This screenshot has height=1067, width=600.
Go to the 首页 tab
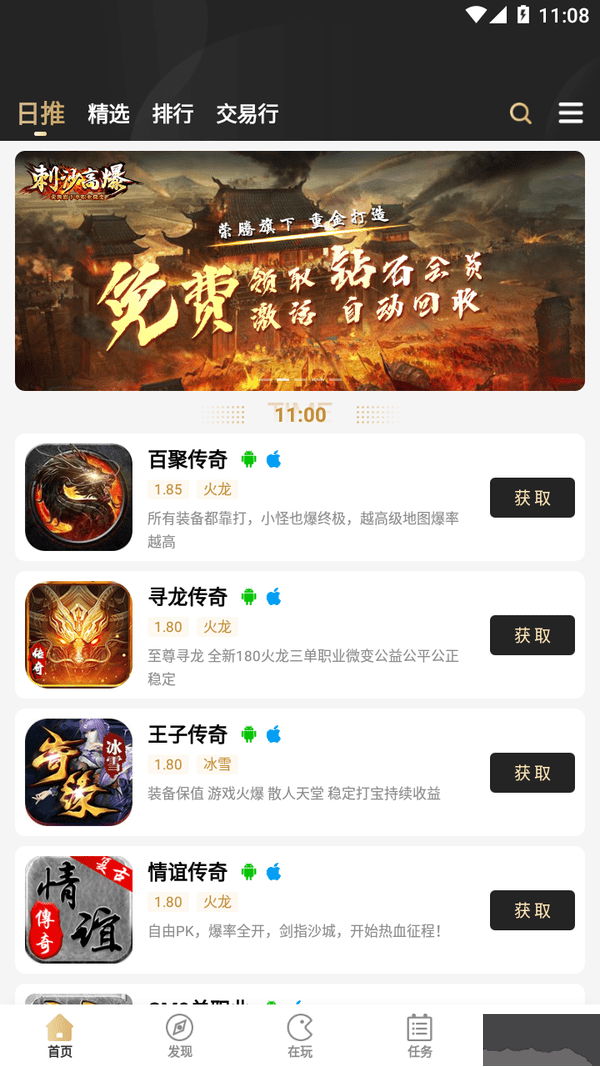click(60, 1036)
